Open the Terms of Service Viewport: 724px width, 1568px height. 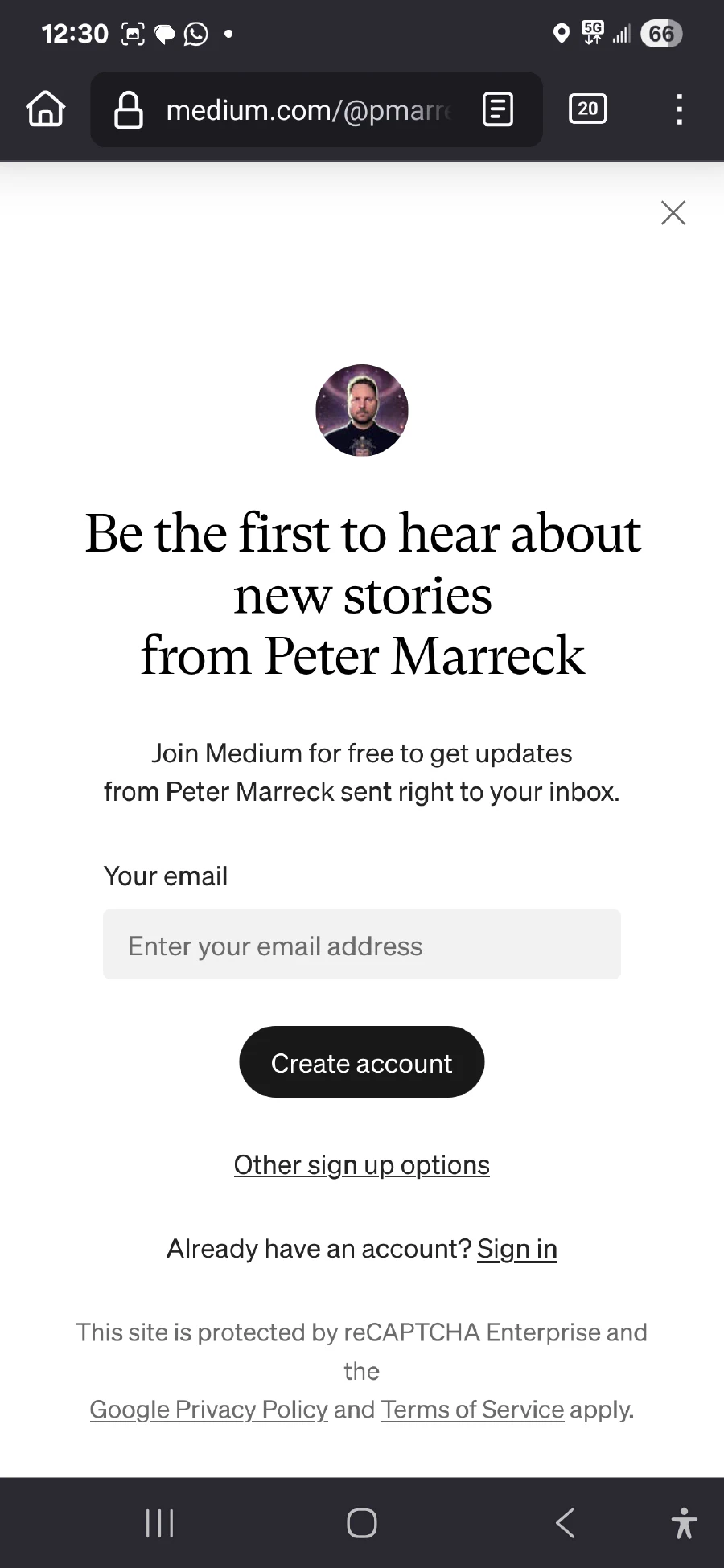[472, 1410]
